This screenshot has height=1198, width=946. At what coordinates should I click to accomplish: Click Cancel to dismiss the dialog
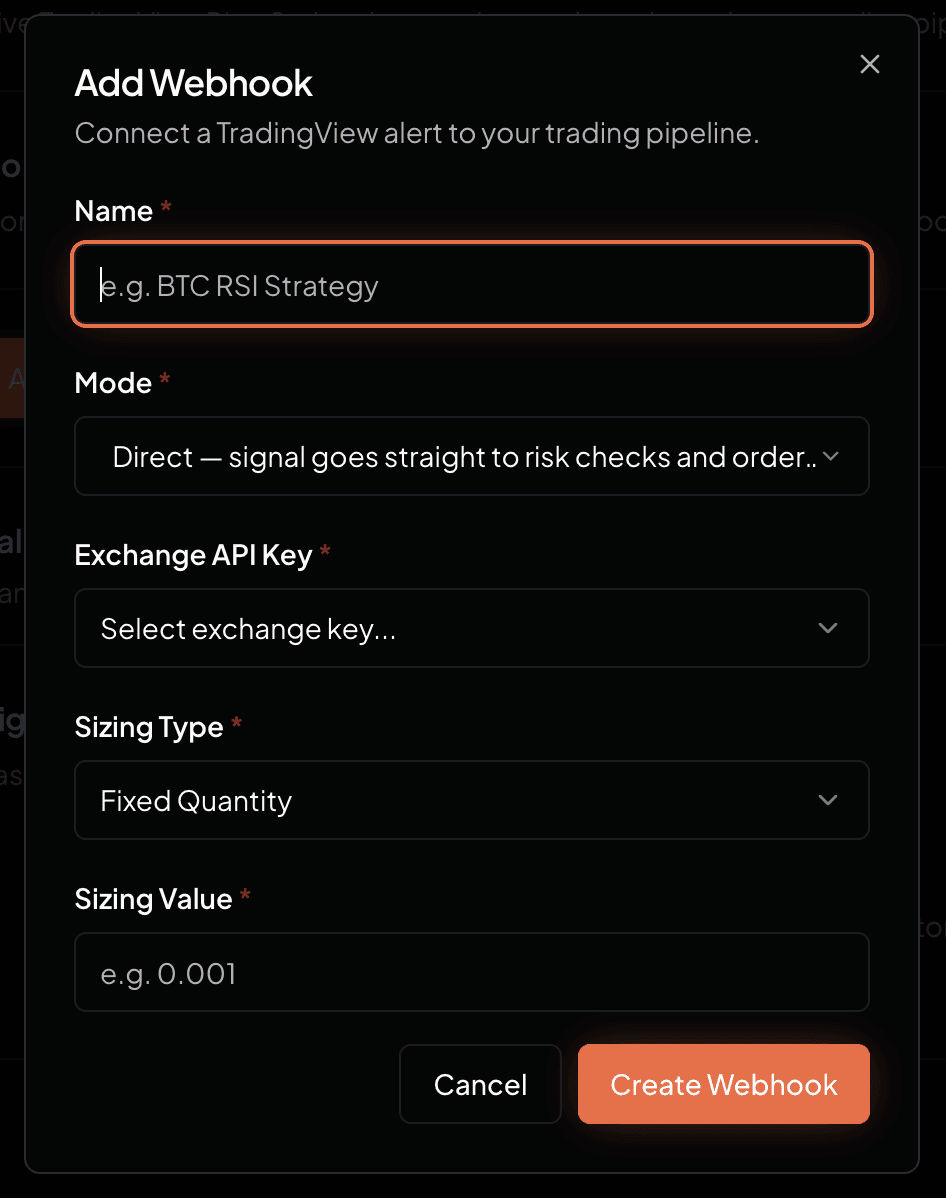[x=480, y=1084]
